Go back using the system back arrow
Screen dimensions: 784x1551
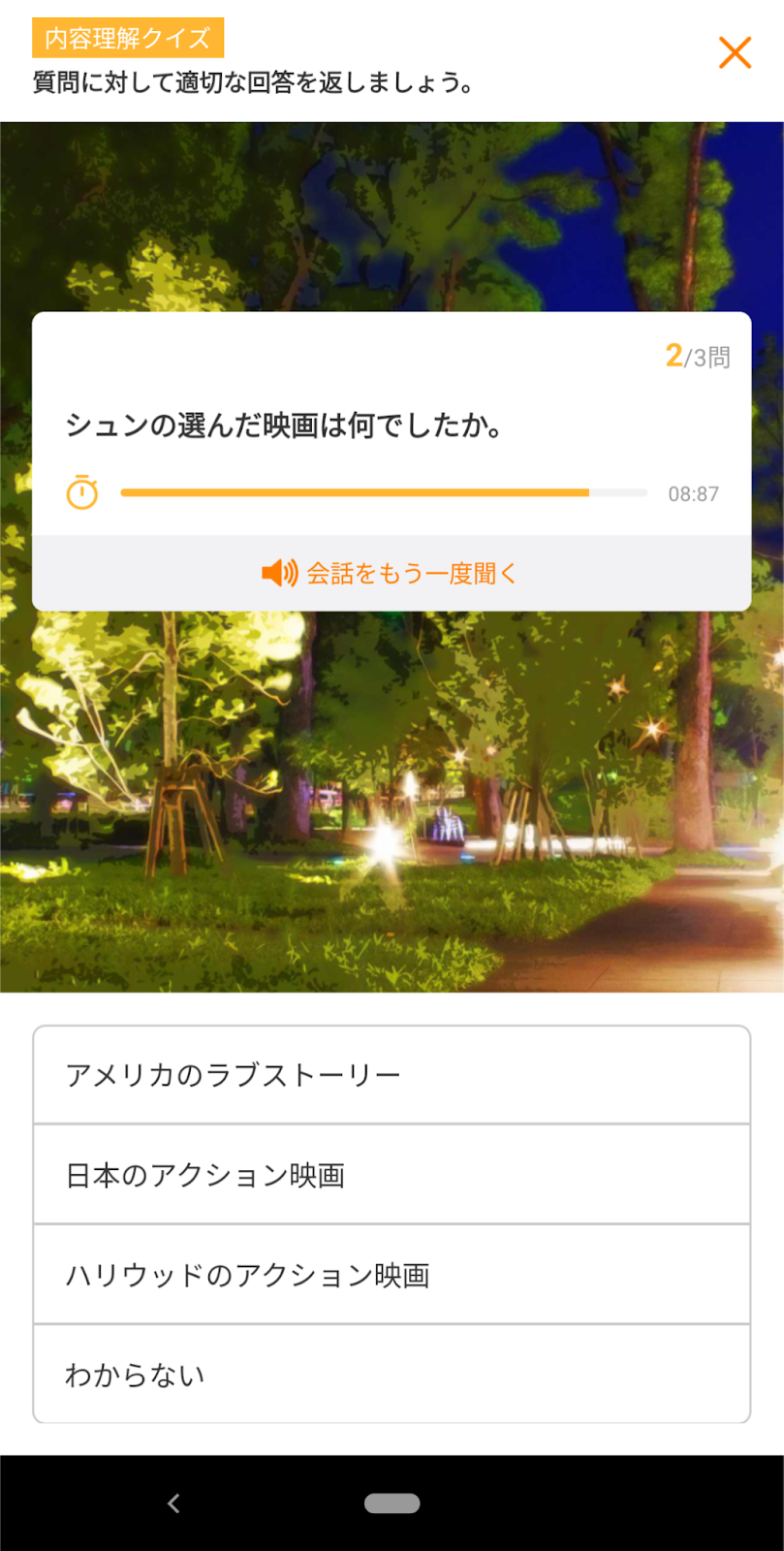pyautogui.click(x=173, y=1503)
